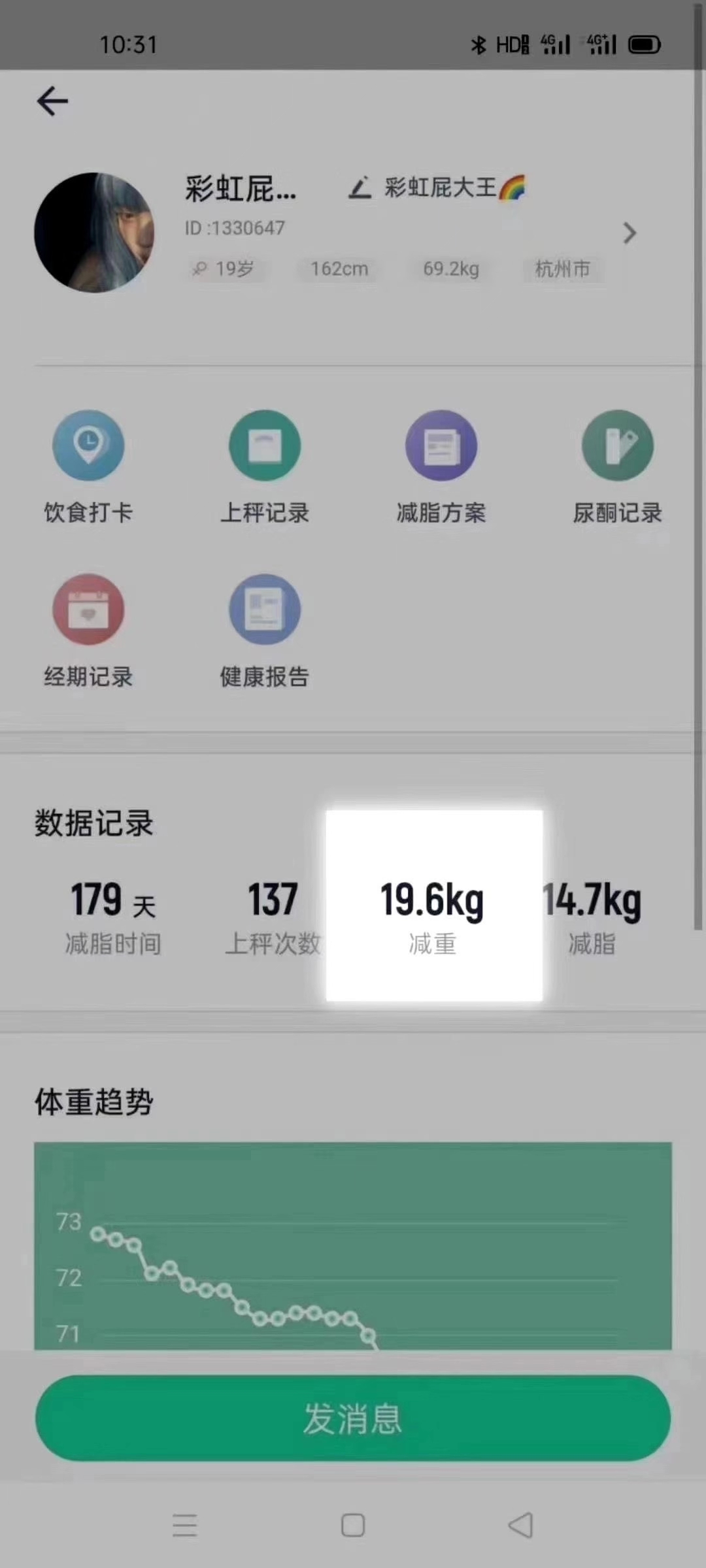Open profile details via the right chevron

(x=629, y=233)
